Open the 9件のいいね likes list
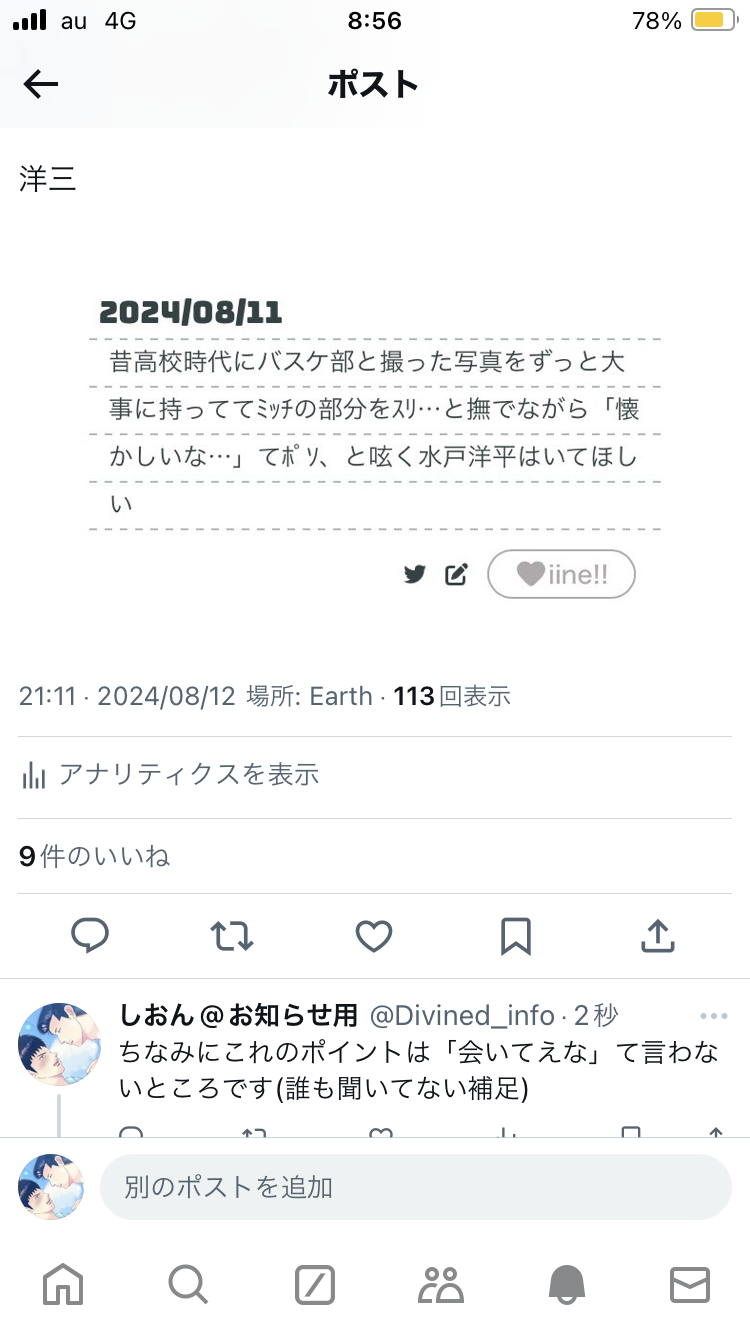 point(95,856)
